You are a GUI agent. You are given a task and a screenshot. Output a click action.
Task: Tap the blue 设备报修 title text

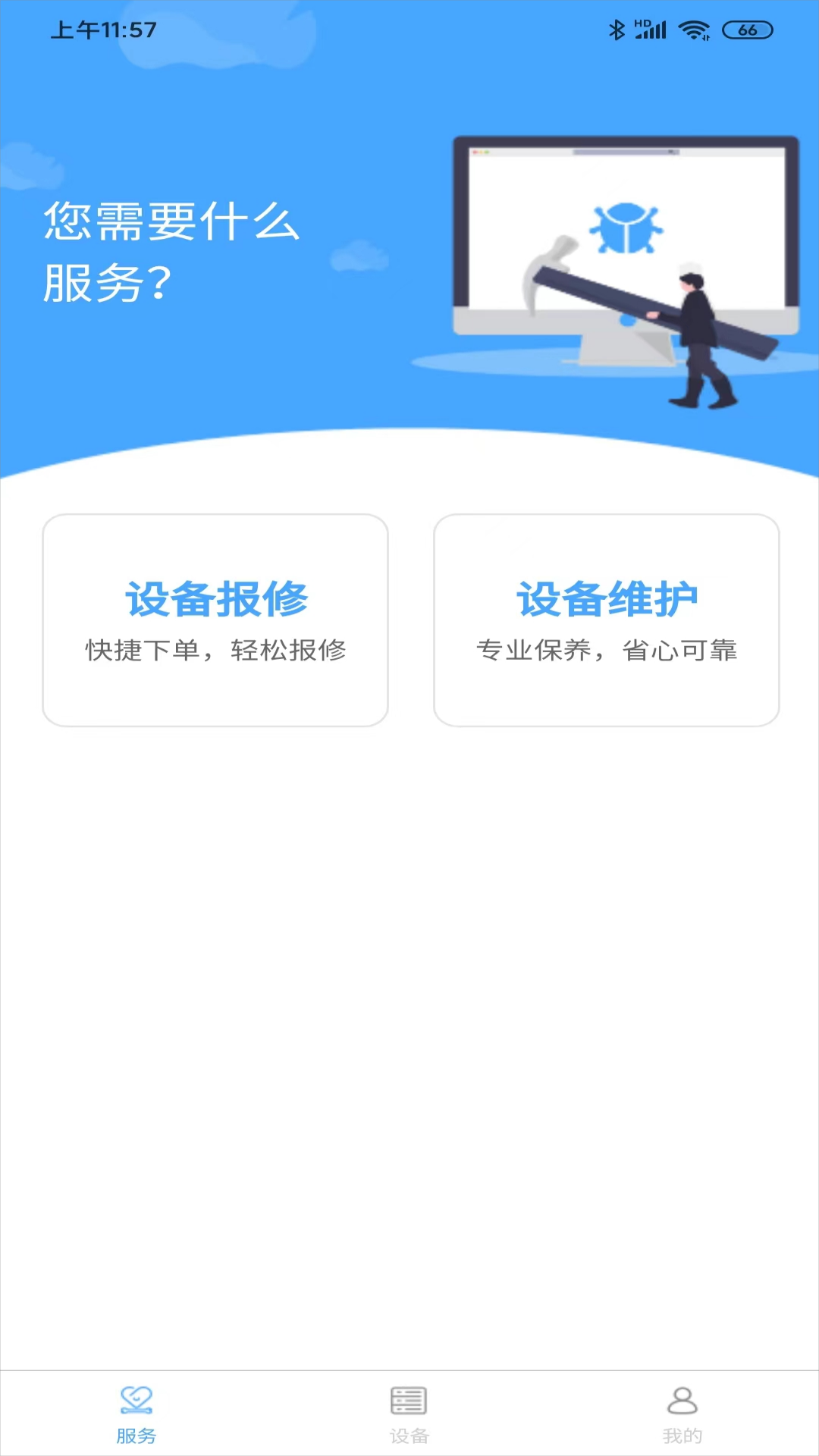tap(216, 598)
